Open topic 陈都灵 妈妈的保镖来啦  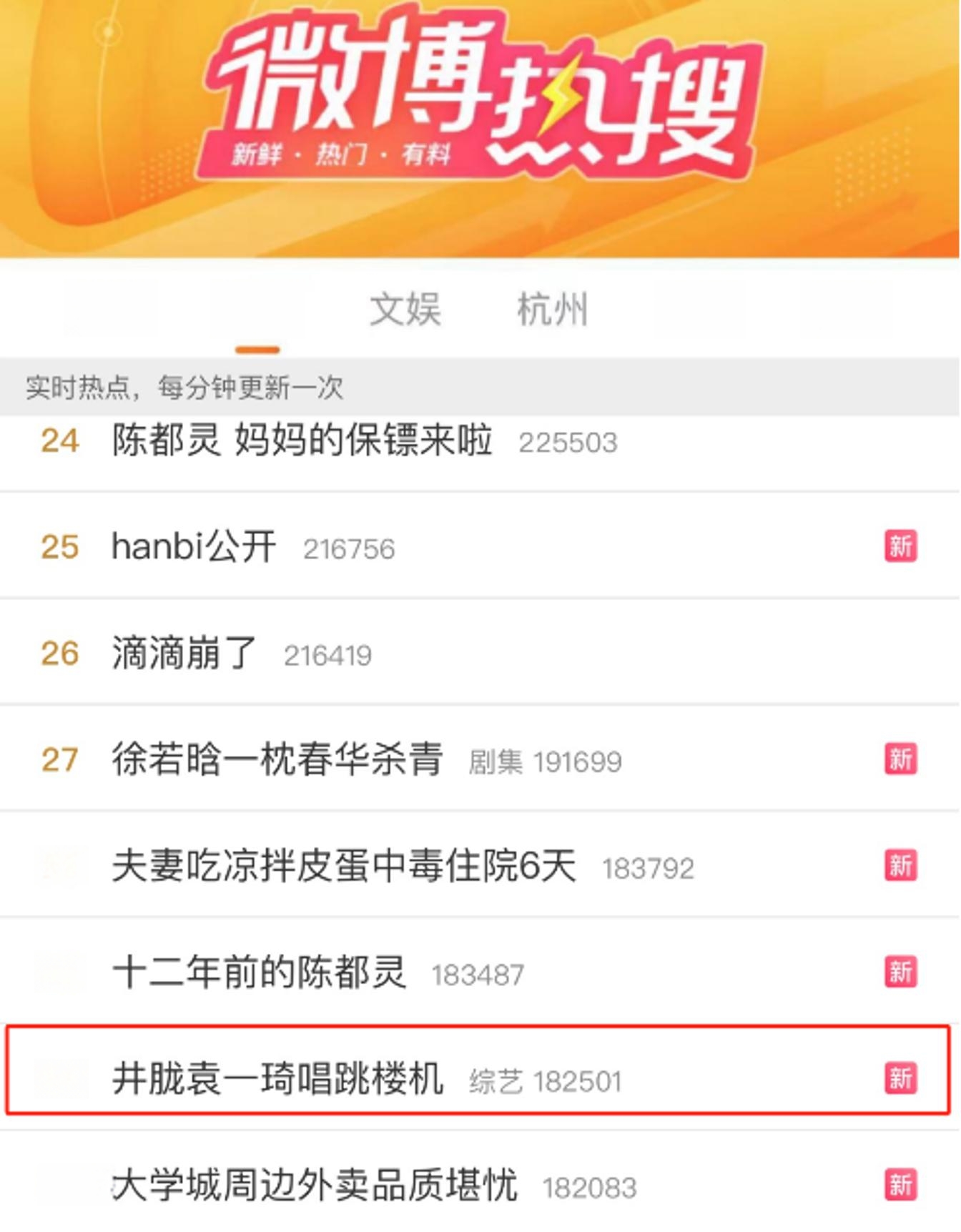302,440
